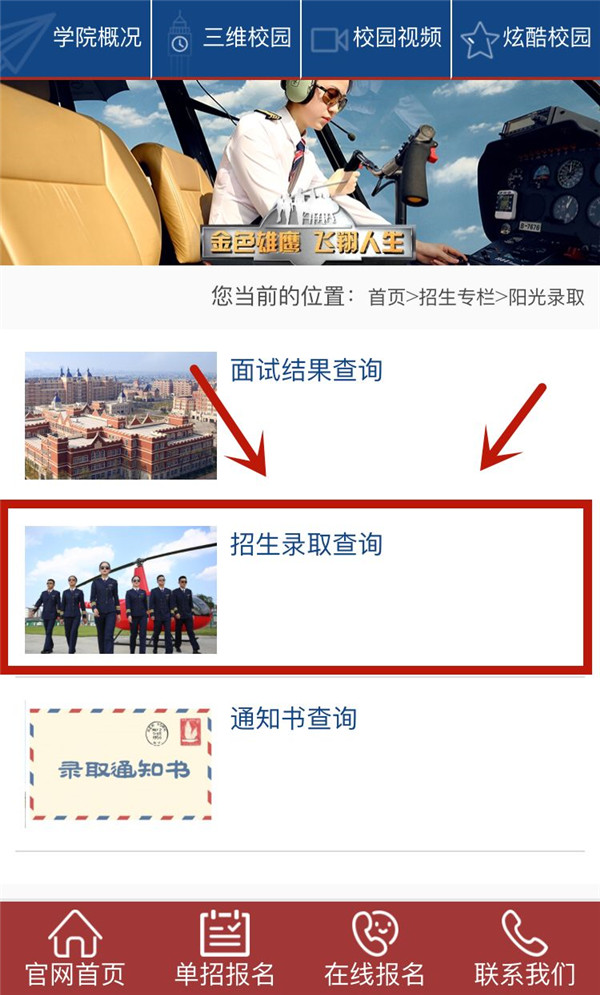600x995 pixels.
Task: Open the 面试结果查询 entry
Action: pyautogui.click(x=306, y=371)
